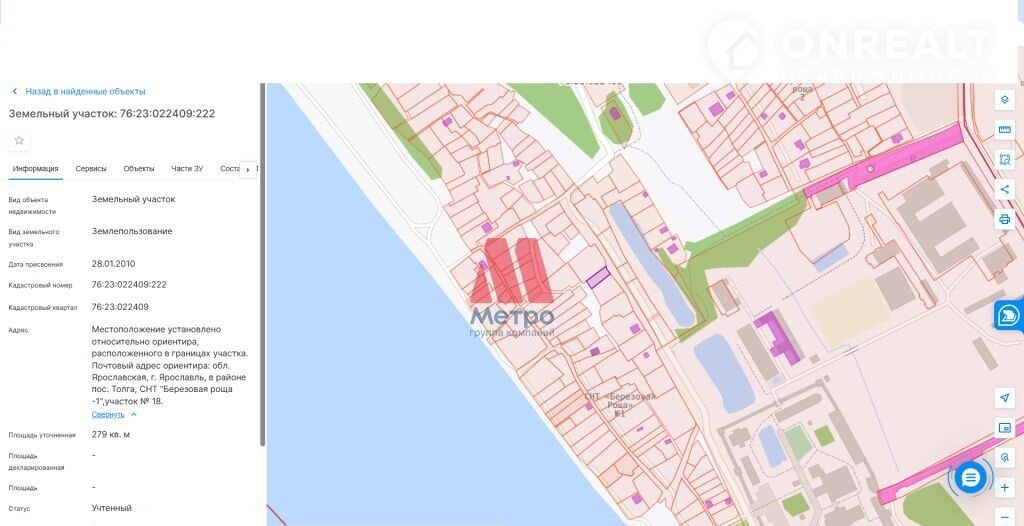Center map on my location
This screenshot has height=526, width=1024.
tap(1005, 398)
